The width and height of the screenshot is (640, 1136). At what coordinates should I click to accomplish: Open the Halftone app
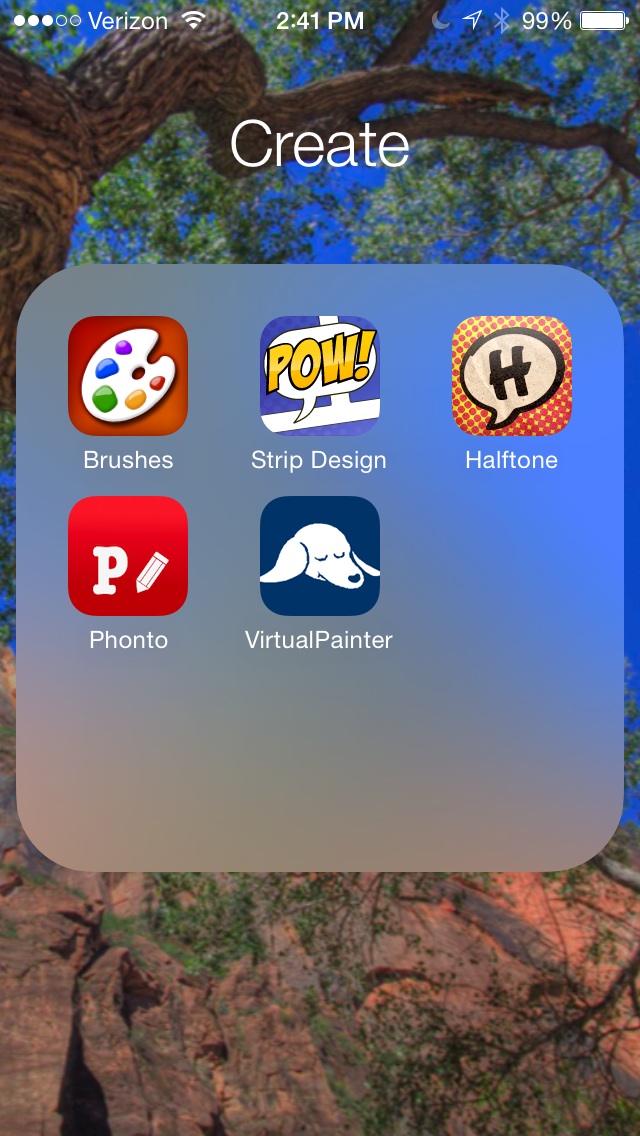[511, 376]
